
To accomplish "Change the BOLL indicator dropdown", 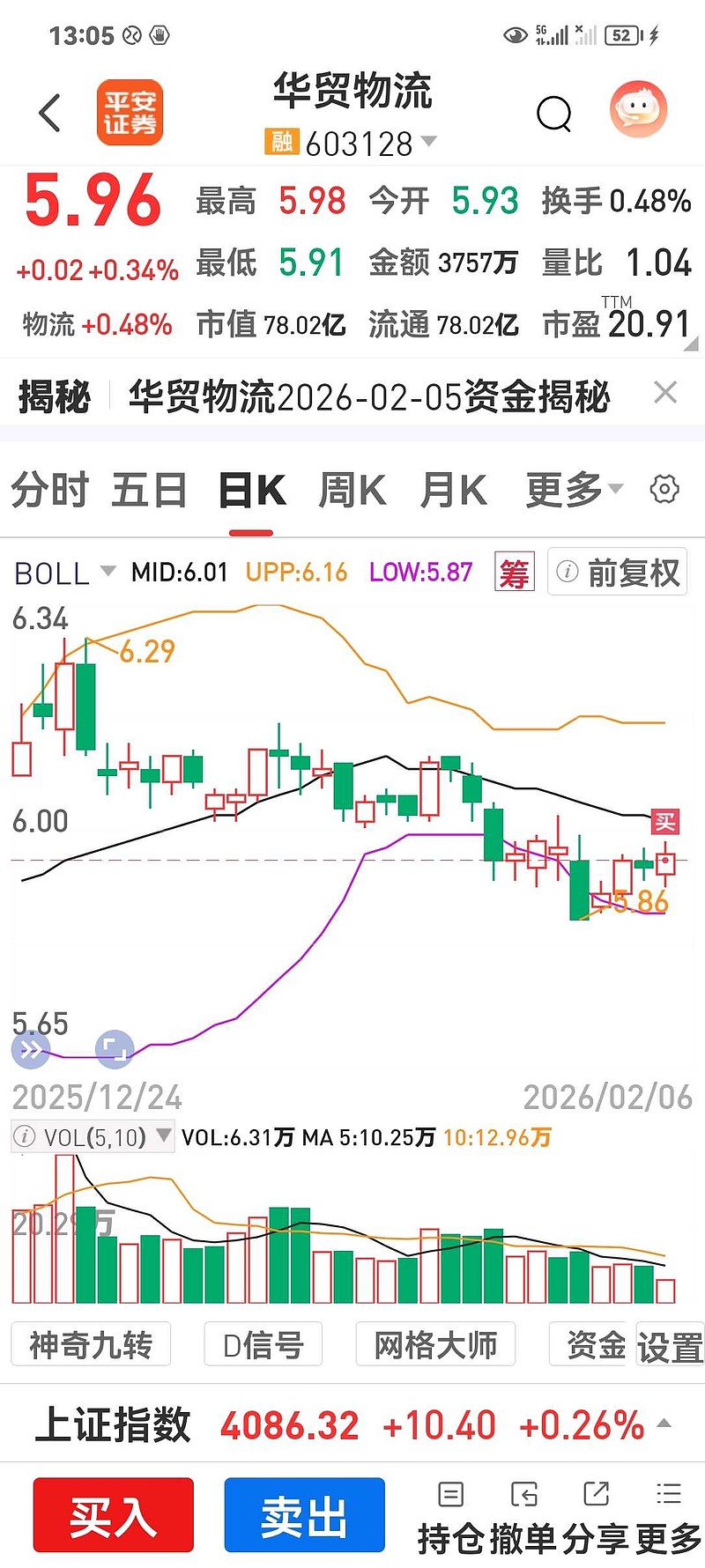I will 65,573.
